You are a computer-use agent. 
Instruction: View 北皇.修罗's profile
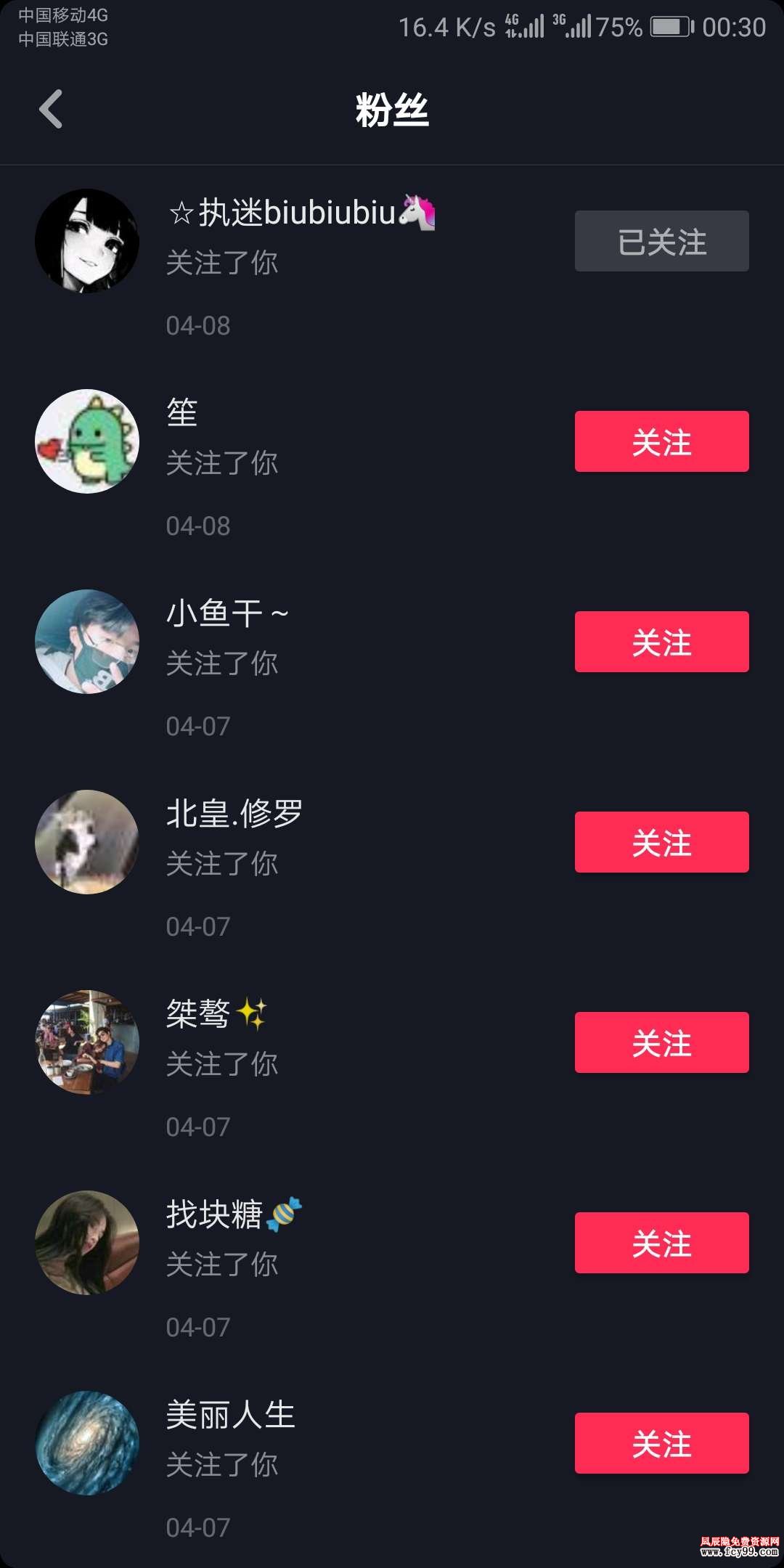(87, 842)
